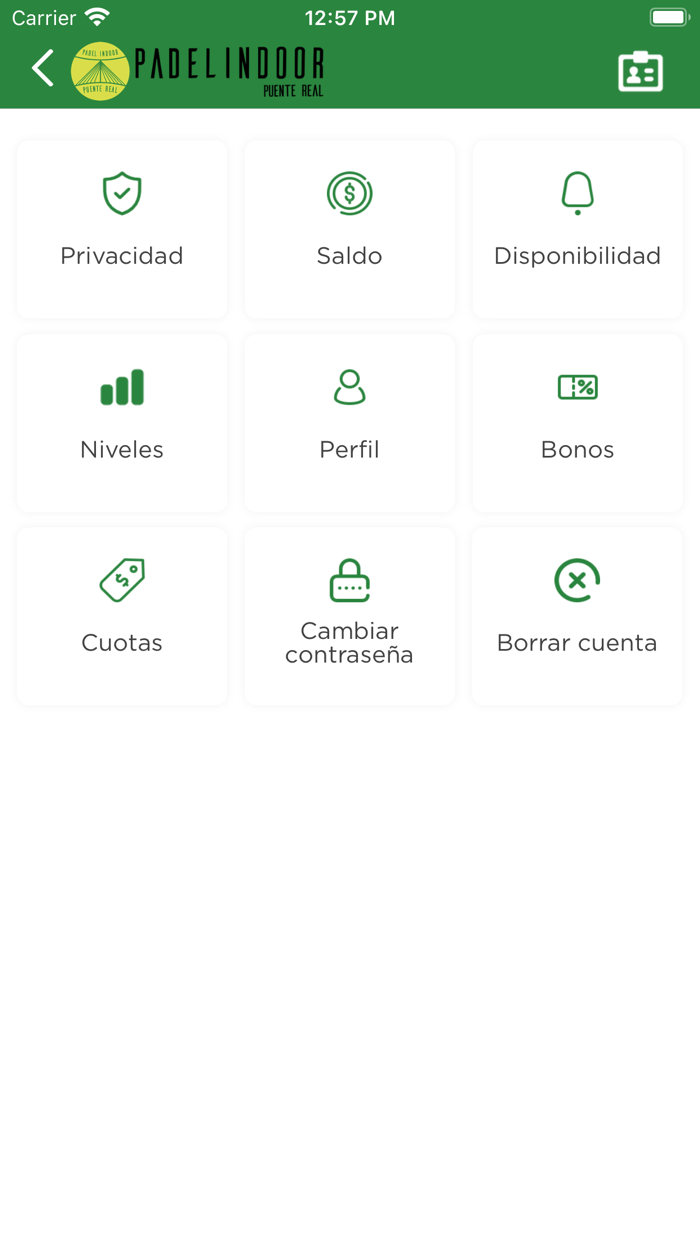Open the ID card icon in header
The height and width of the screenshot is (1244, 700).
(640, 71)
